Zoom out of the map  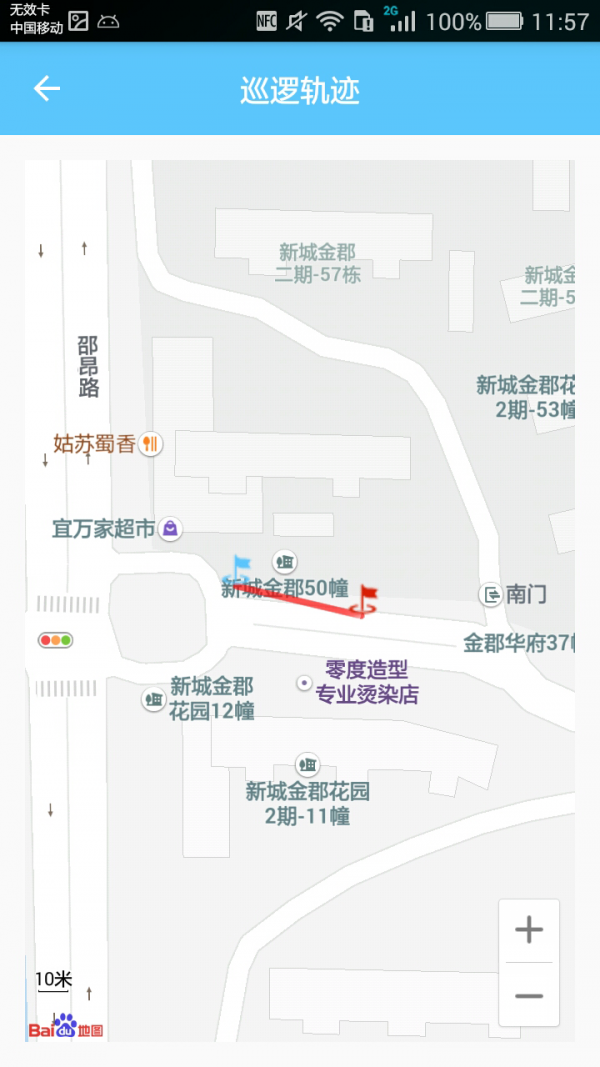pyautogui.click(x=528, y=996)
